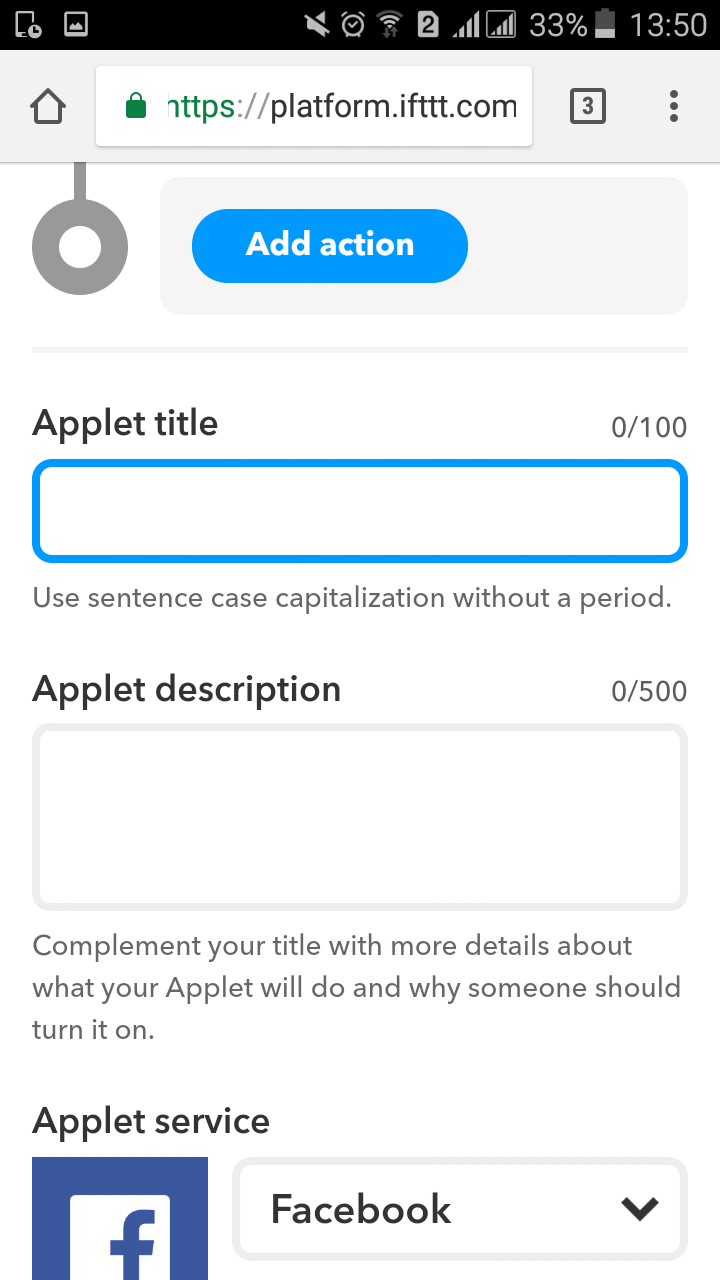
Task: Open the Applet service dropdown showing Facebook
Action: point(459,1208)
